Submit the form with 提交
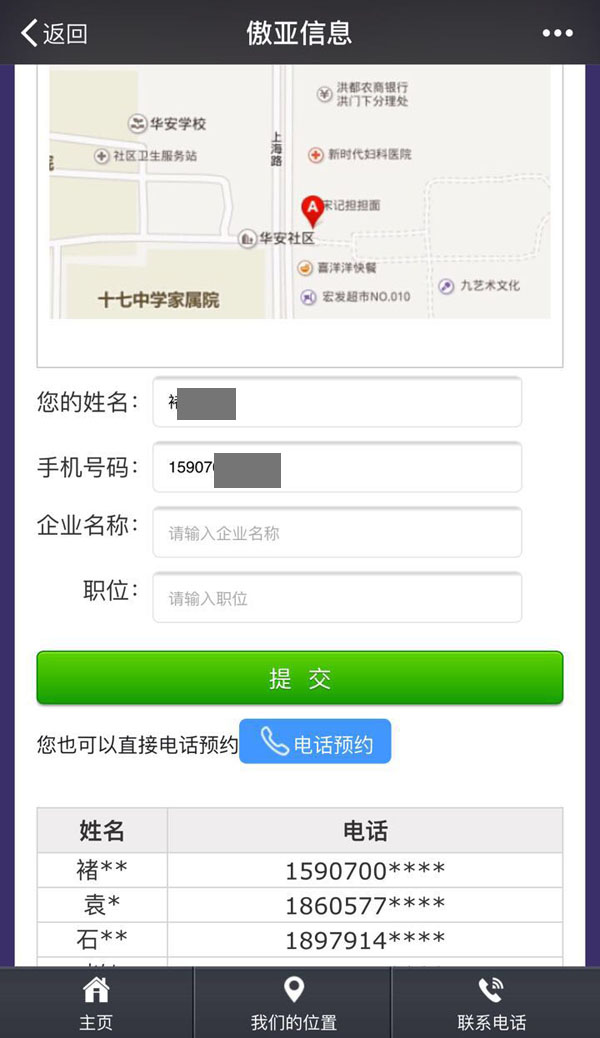Screen dimensions: 600x1038 (x=300, y=679)
